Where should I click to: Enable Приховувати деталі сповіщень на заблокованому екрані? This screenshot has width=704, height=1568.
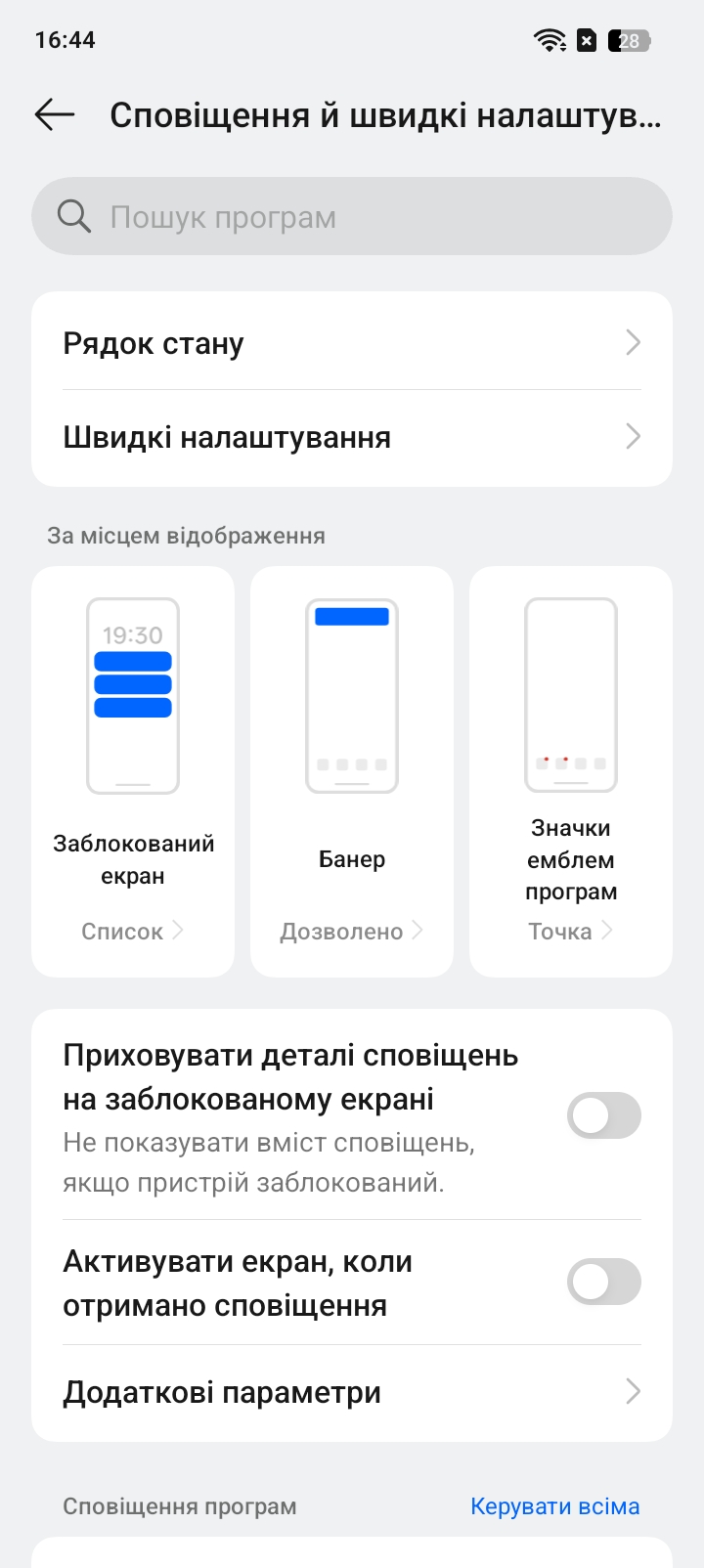point(603,1115)
